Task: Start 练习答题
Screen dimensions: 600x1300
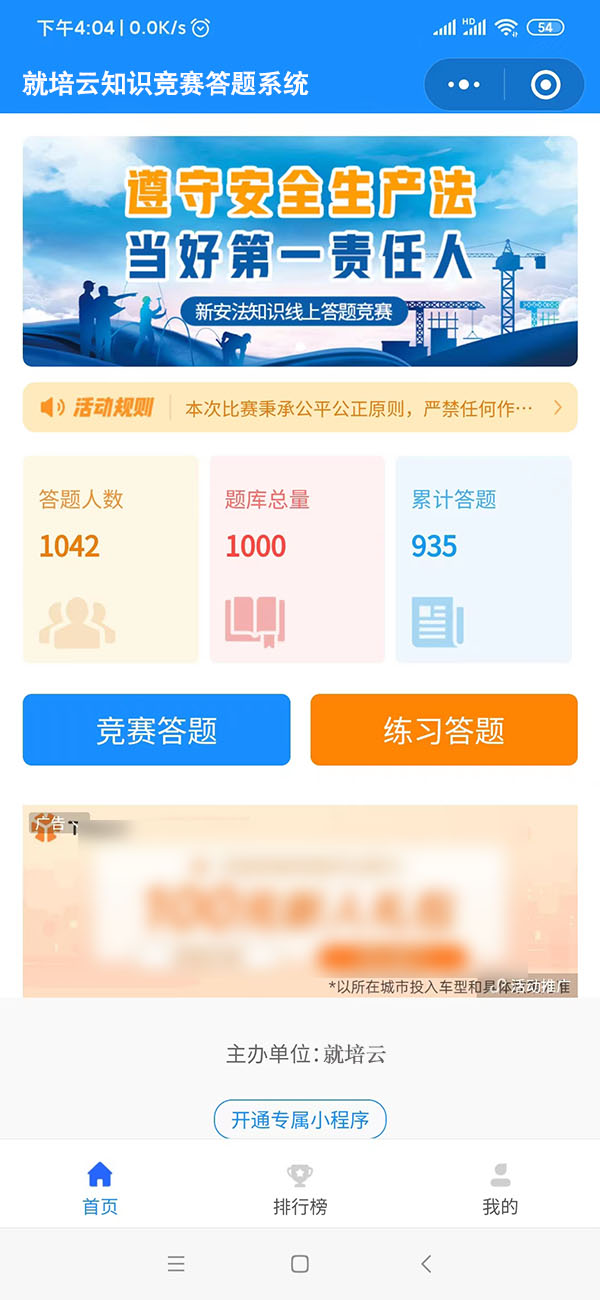Action: (444, 730)
